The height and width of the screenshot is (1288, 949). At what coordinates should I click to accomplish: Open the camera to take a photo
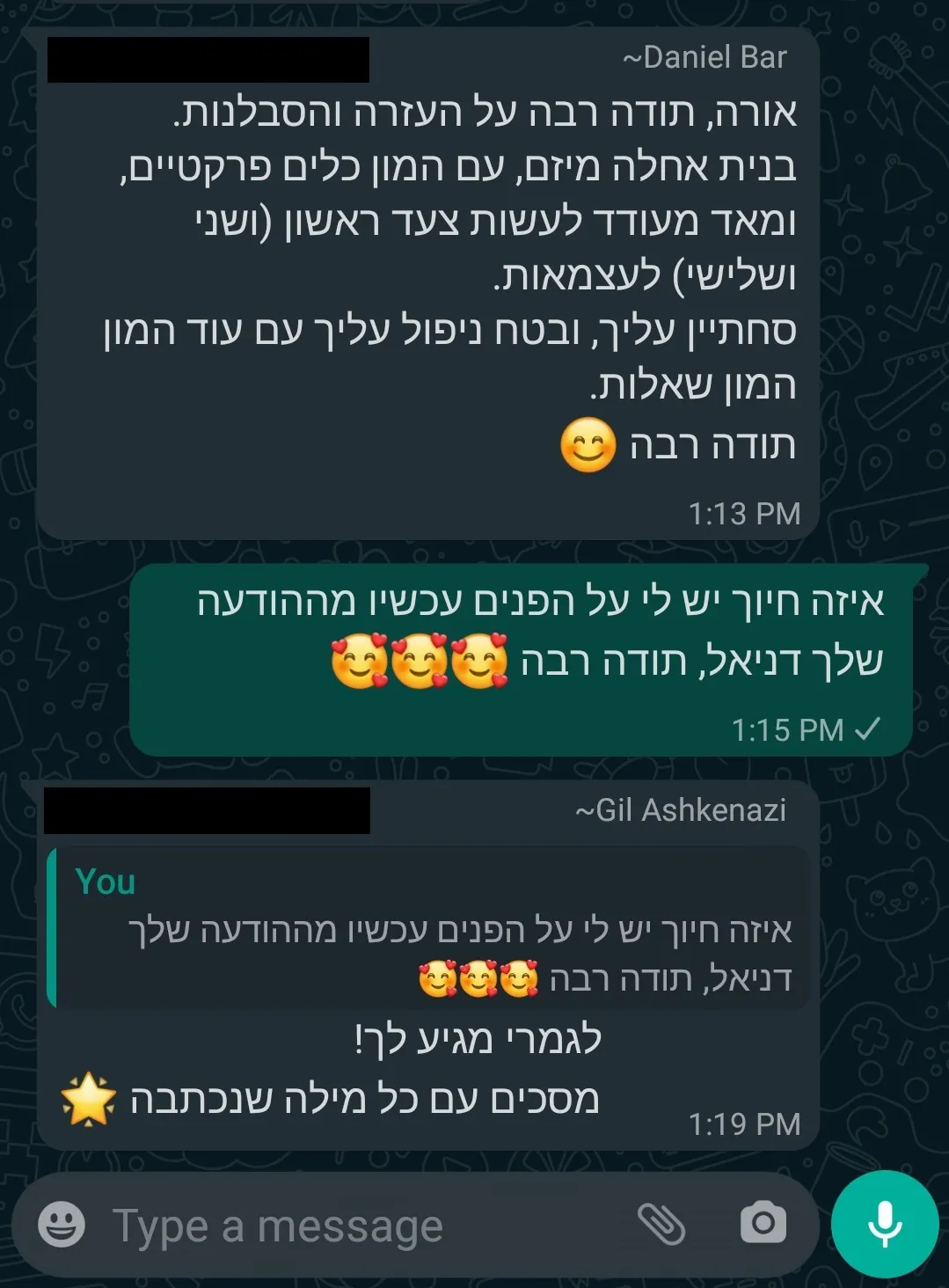pos(763,1223)
